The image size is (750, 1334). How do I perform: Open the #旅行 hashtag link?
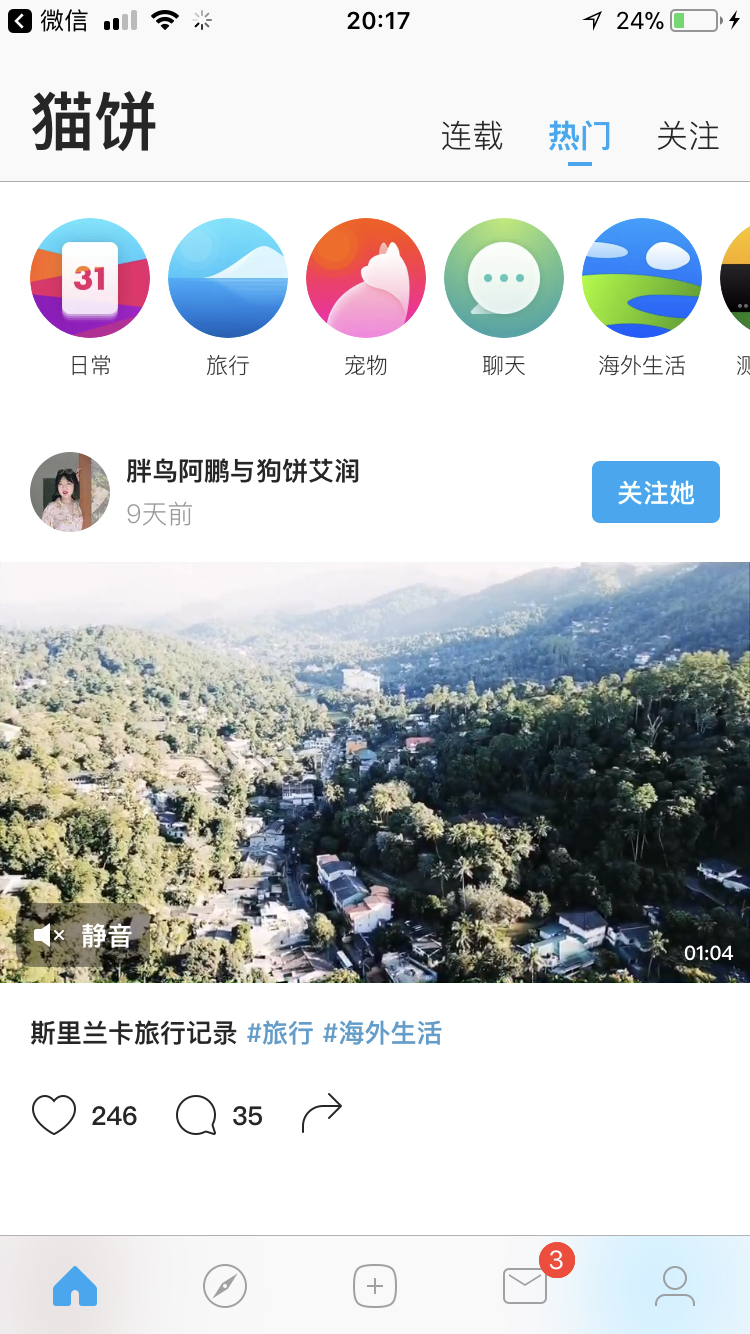click(x=280, y=1033)
